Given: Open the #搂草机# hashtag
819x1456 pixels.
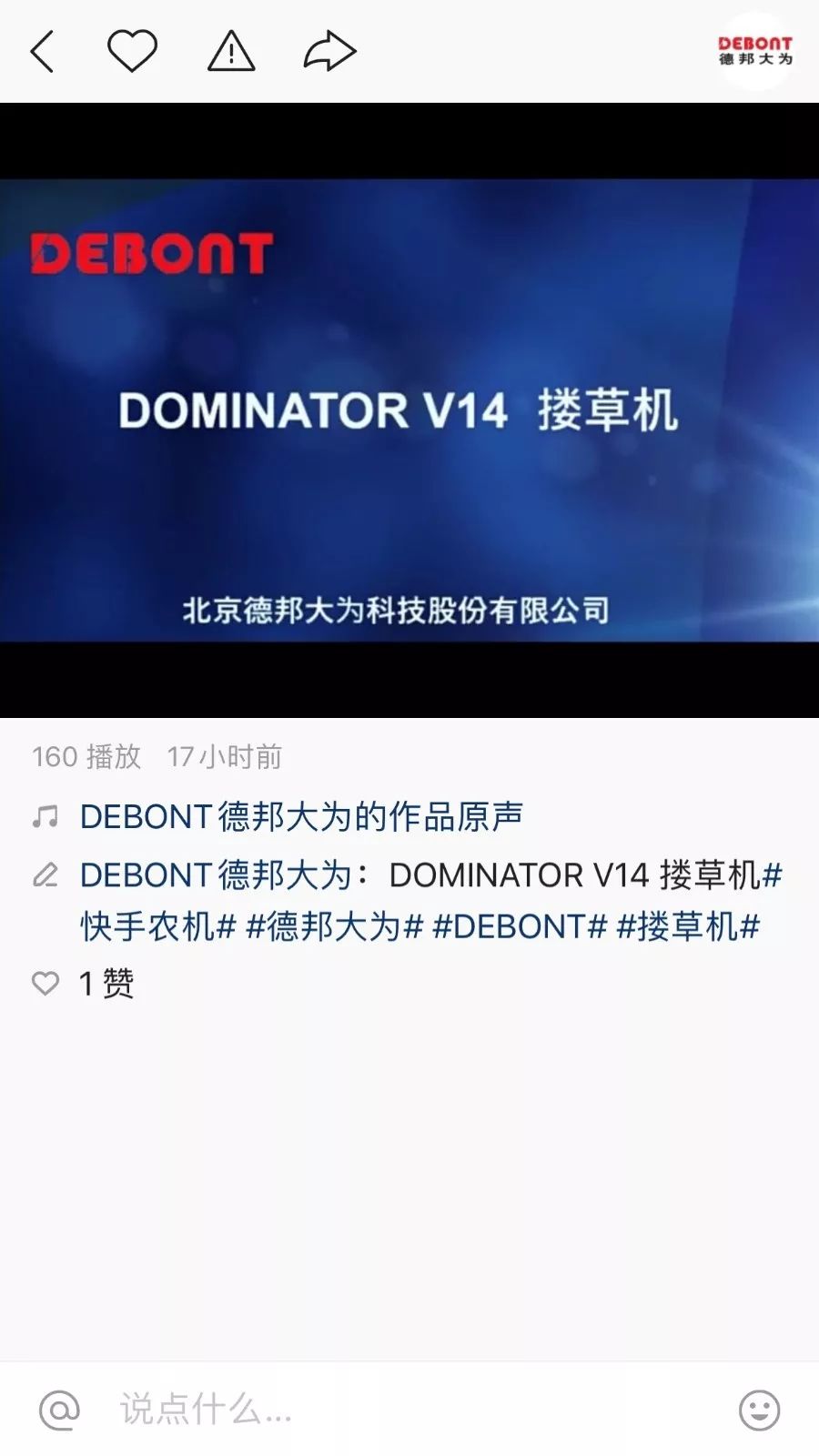Looking at the screenshot, I should tap(688, 927).
